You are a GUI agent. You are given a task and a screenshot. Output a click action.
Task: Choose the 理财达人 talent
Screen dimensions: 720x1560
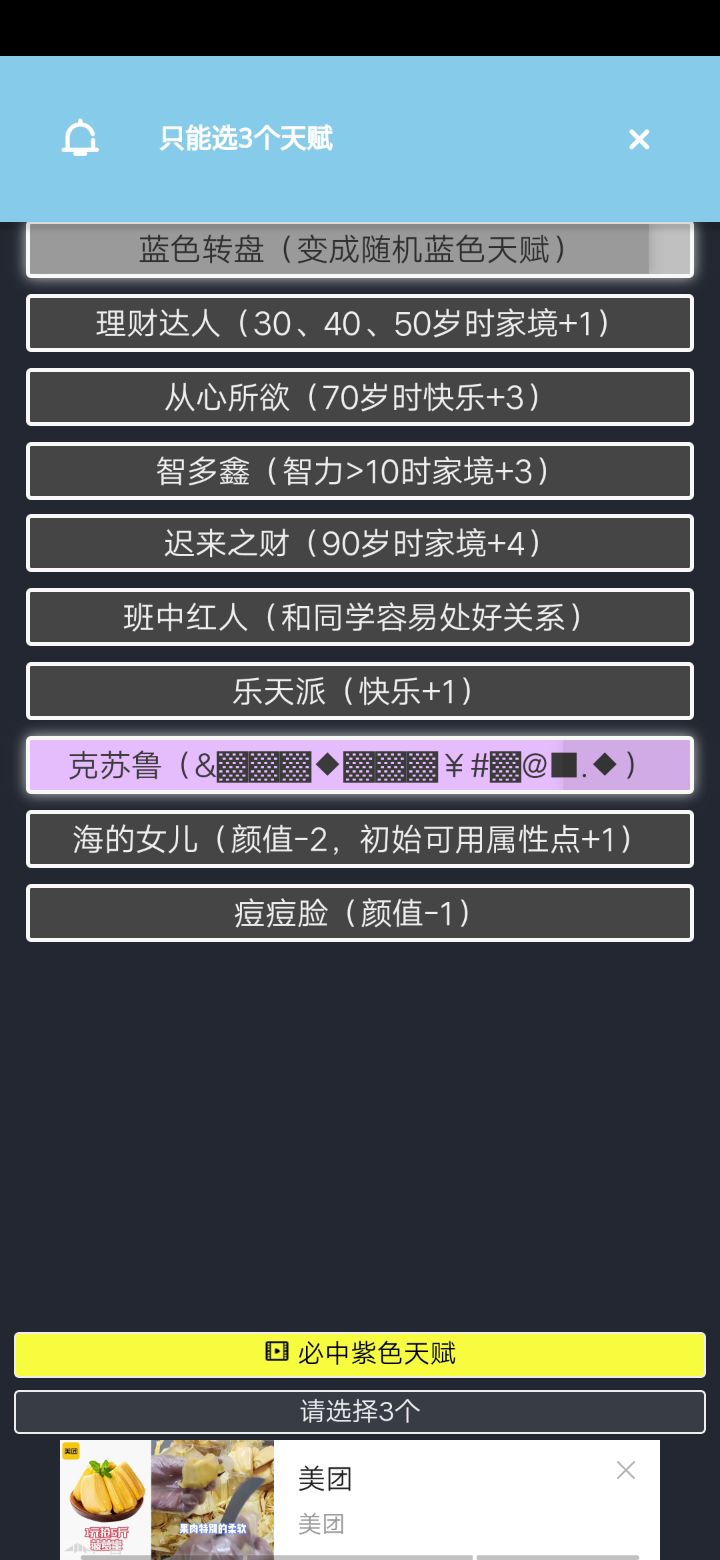(x=359, y=323)
